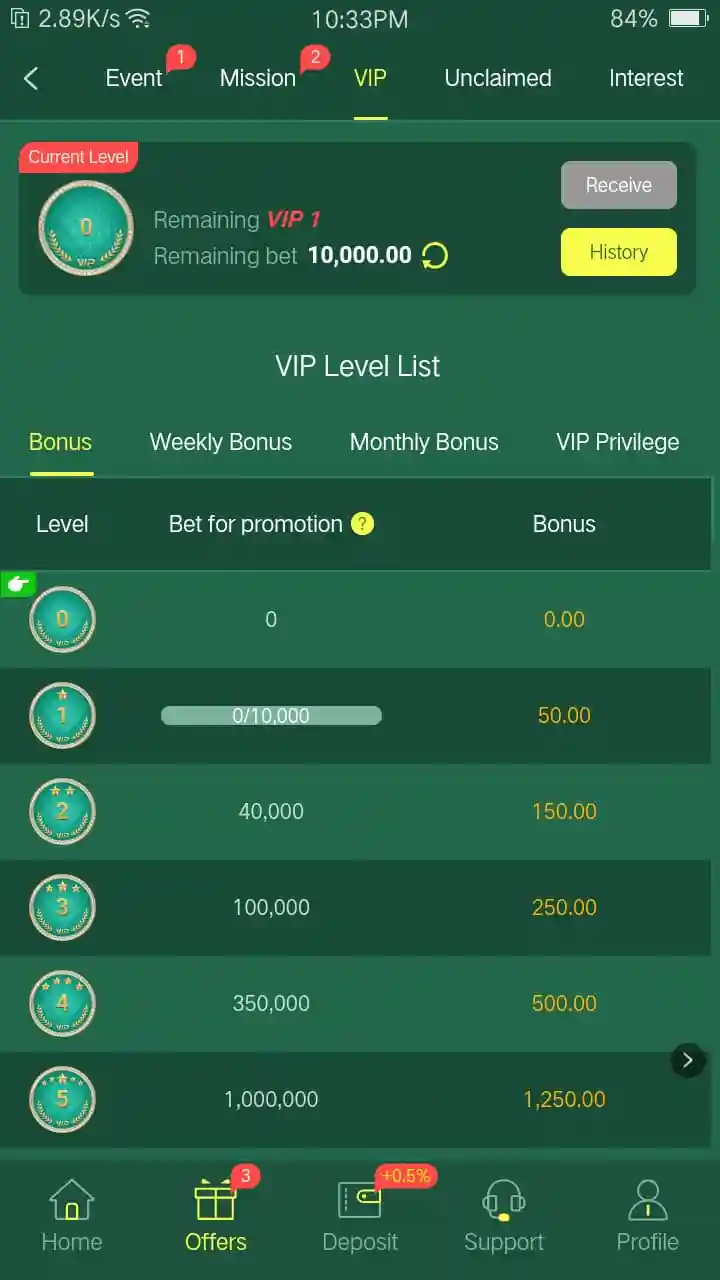Open the Offers tab
This screenshot has width=720, height=1280.
pos(216,1217)
